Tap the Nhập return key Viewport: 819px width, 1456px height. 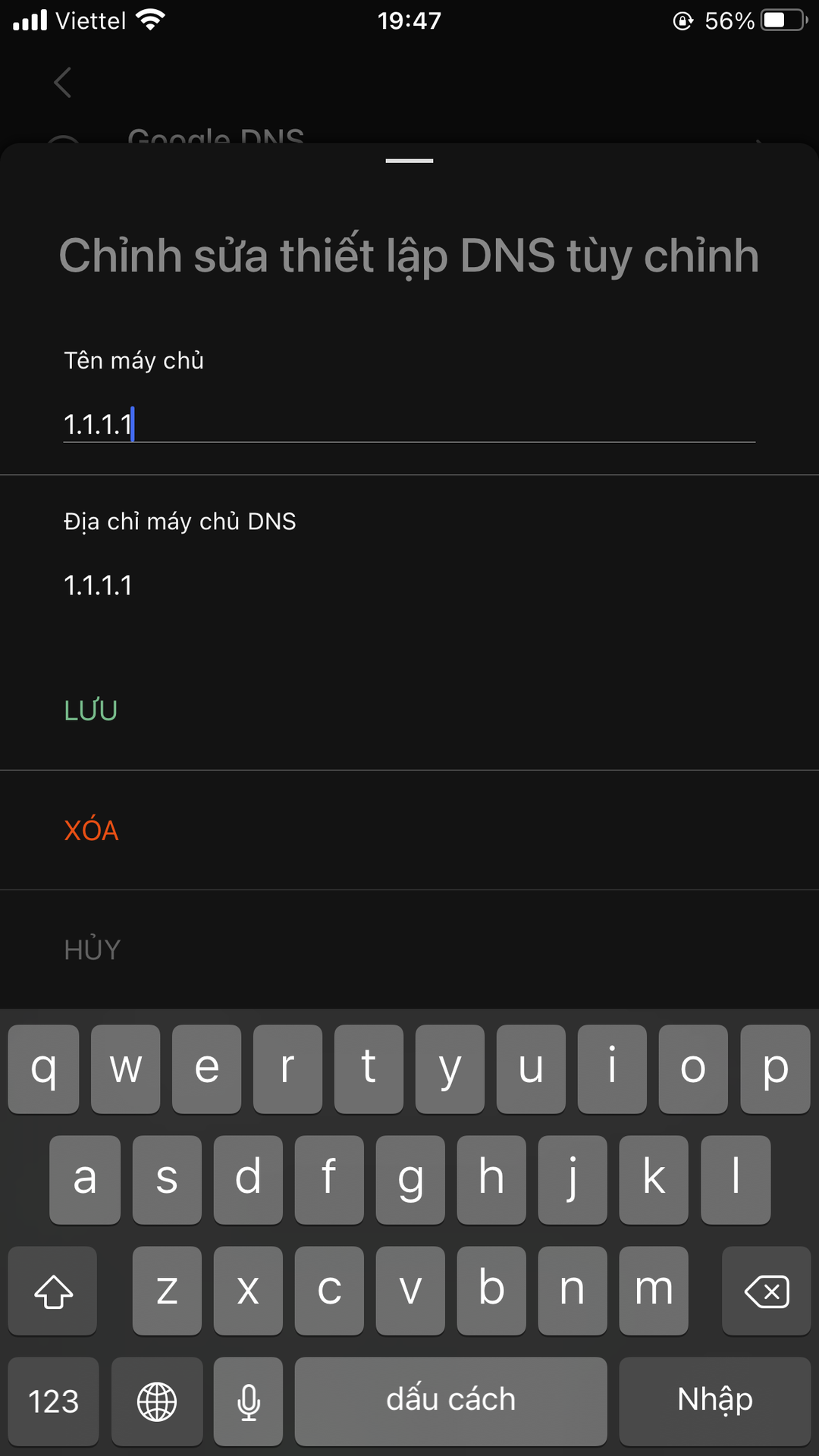point(714,1401)
